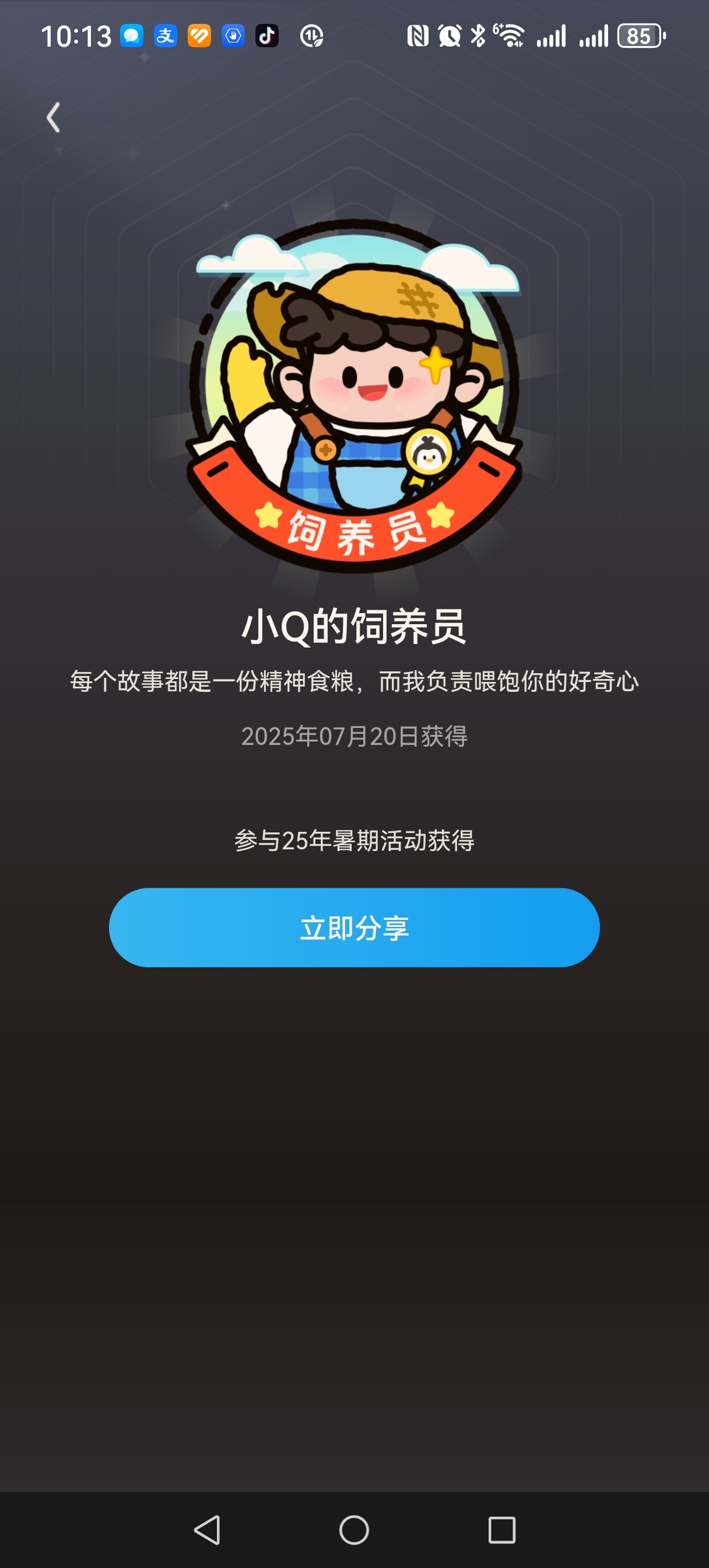The width and height of the screenshot is (709, 1568).
Task: Tap the 立即分享 share button
Action: coord(354,927)
